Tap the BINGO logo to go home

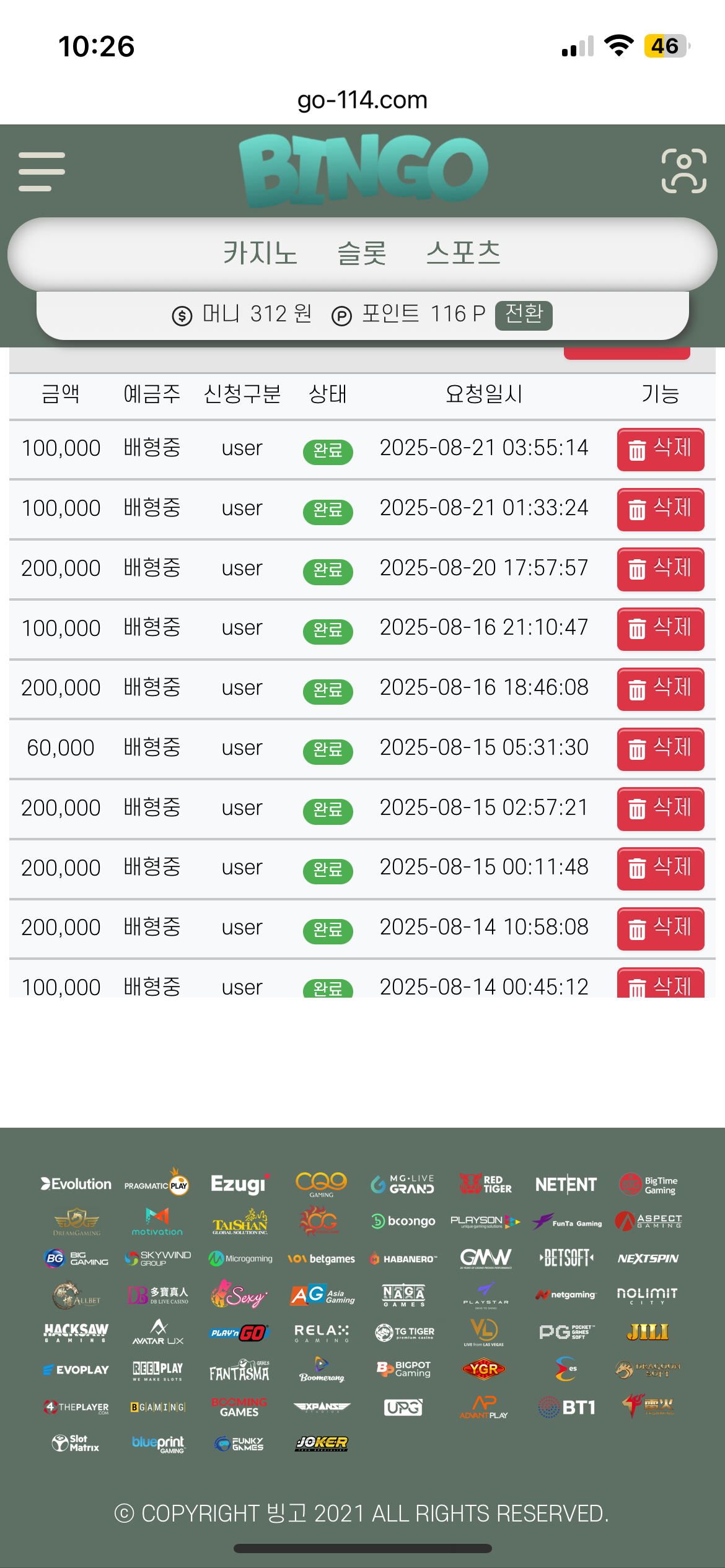point(364,170)
